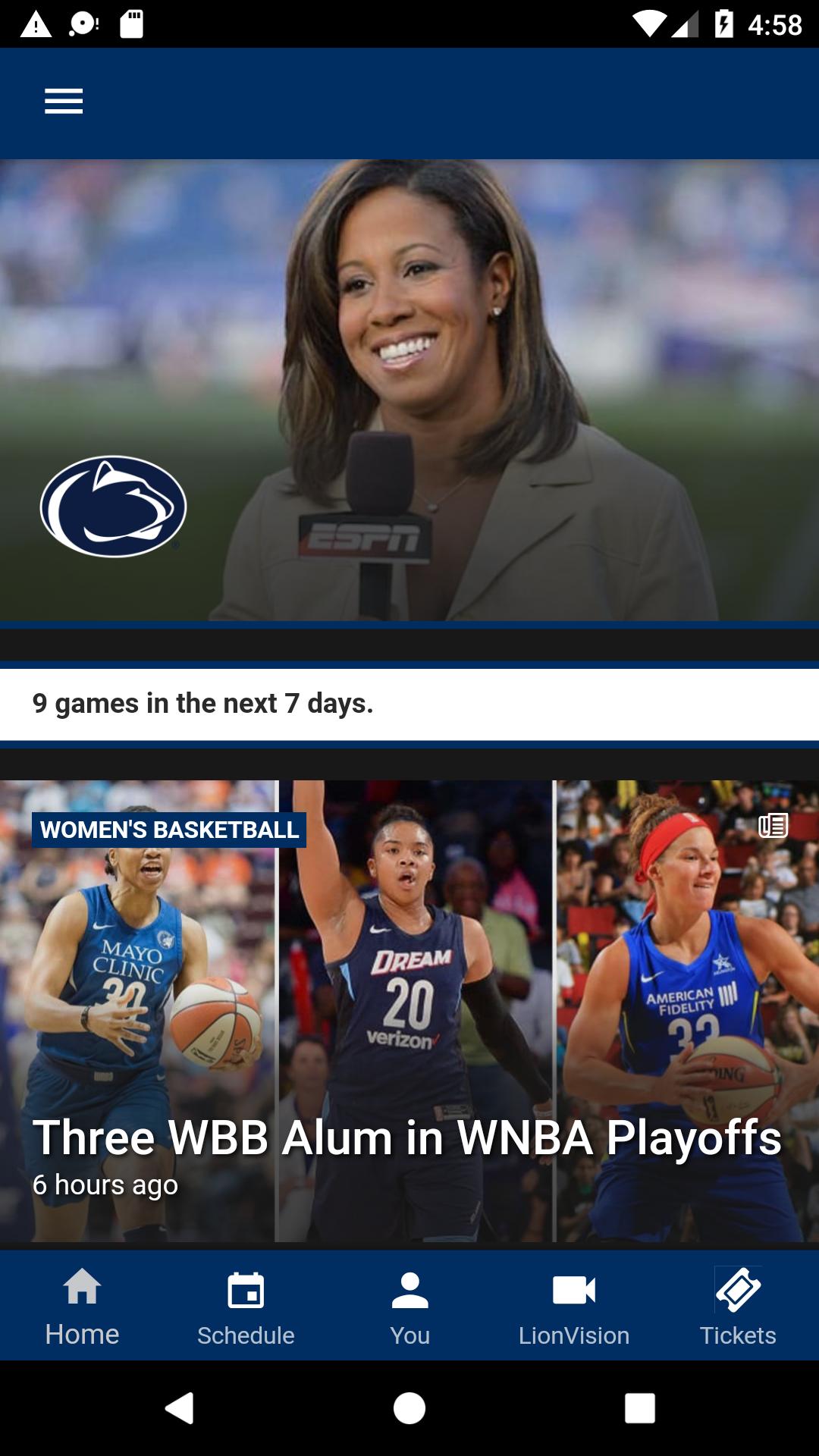Open the You profile icon
The image size is (819, 1456).
click(409, 1289)
